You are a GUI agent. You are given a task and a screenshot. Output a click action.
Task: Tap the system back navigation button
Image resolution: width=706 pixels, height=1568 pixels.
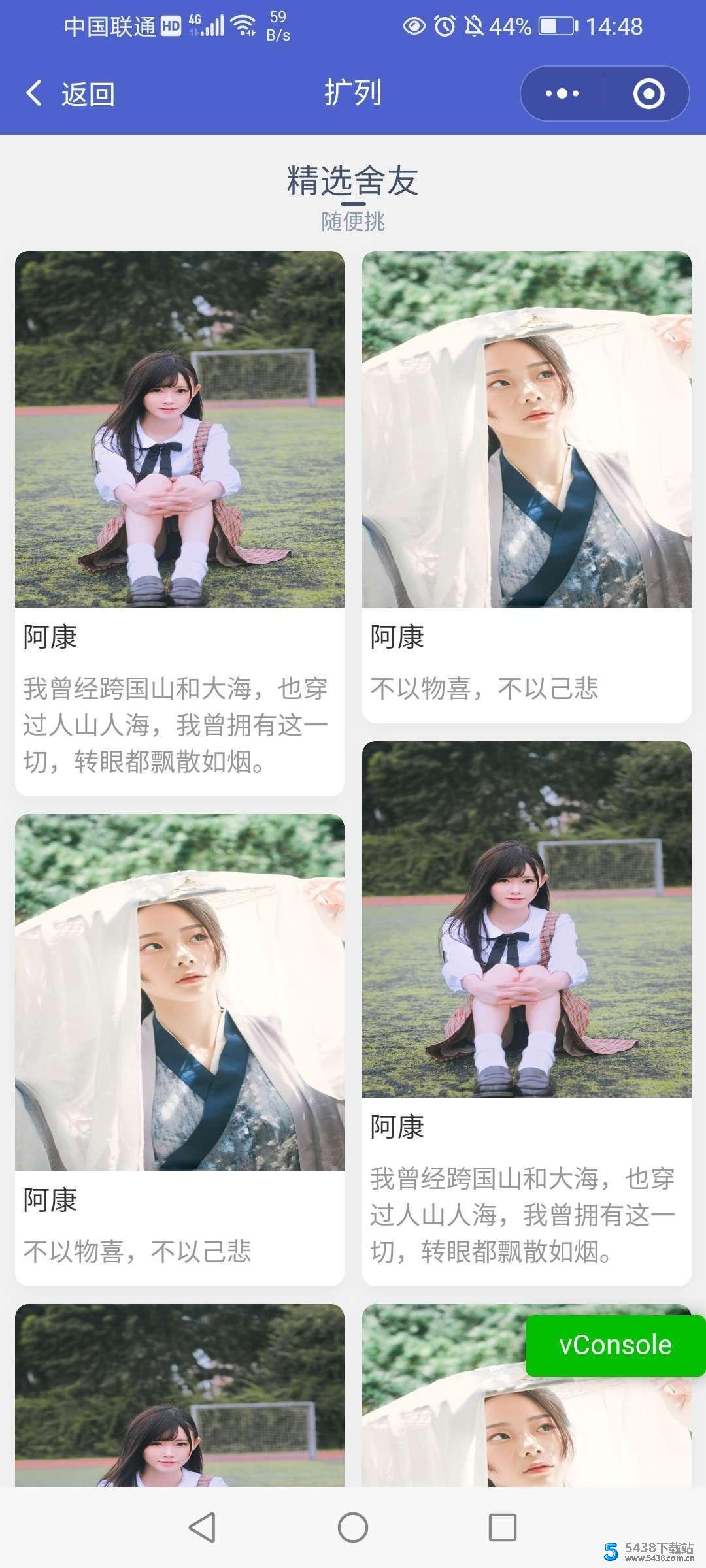point(202,1527)
